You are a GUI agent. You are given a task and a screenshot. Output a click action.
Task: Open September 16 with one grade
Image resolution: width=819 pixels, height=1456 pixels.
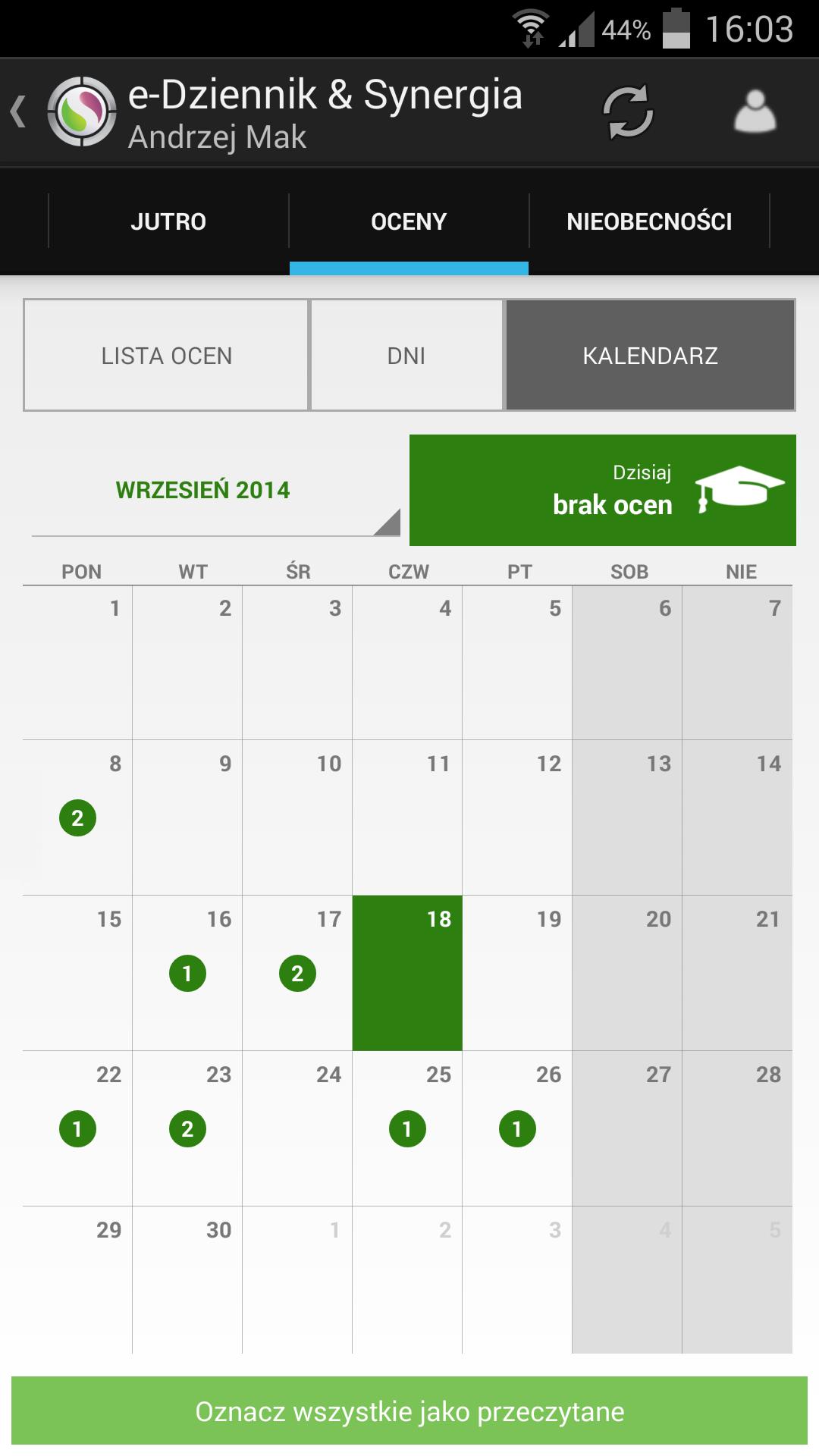187,973
